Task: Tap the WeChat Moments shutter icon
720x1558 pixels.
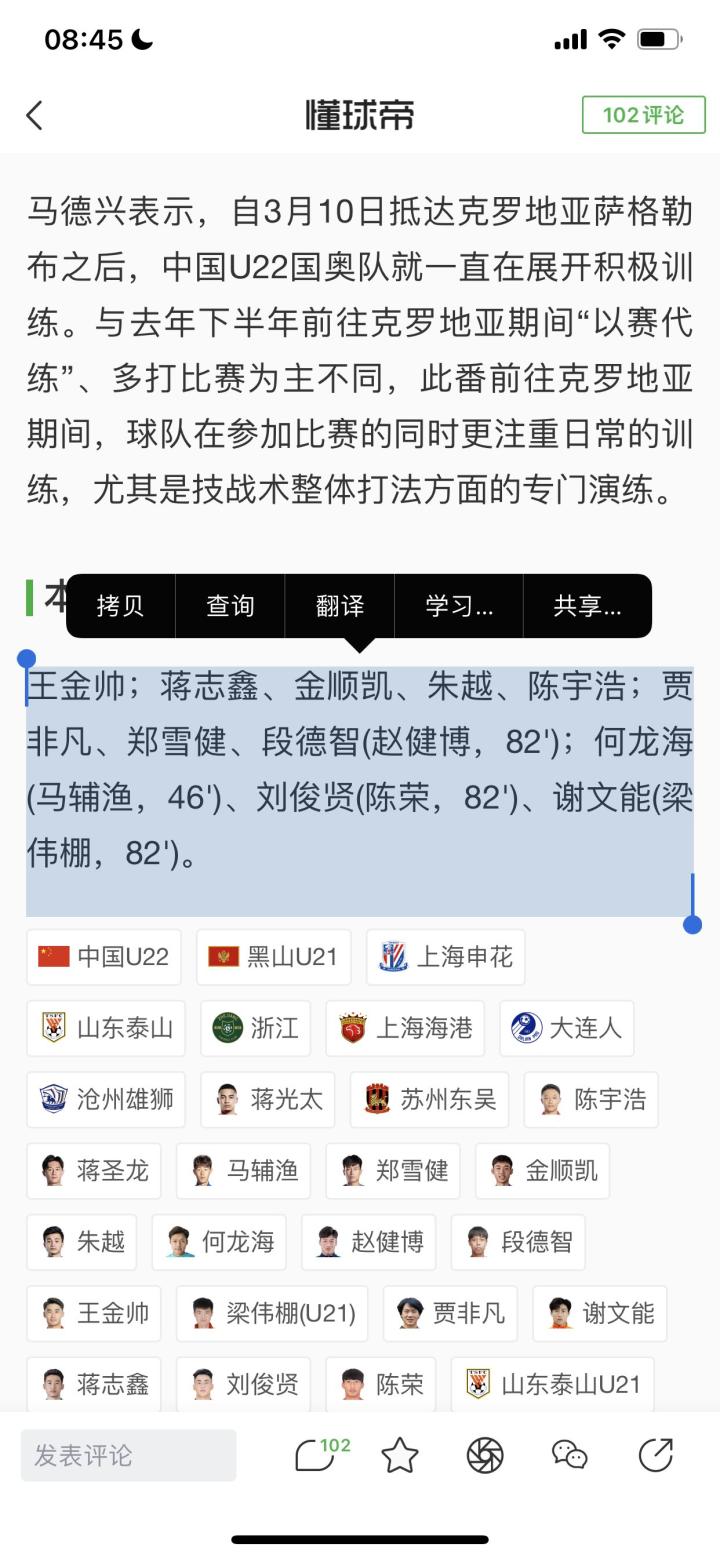Action: [485, 1455]
